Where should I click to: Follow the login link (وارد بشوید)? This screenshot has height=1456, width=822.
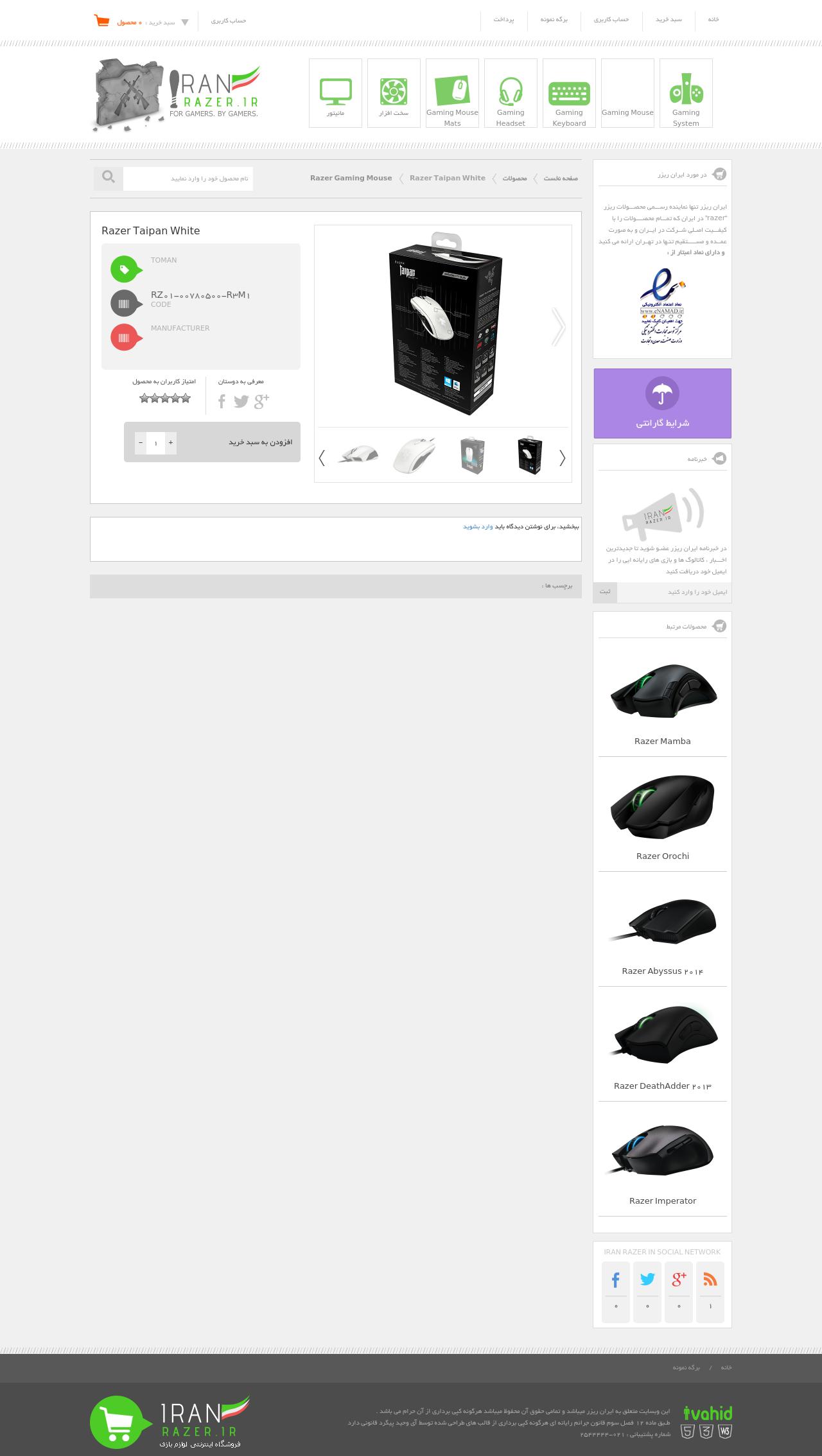[x=478, y=526]
